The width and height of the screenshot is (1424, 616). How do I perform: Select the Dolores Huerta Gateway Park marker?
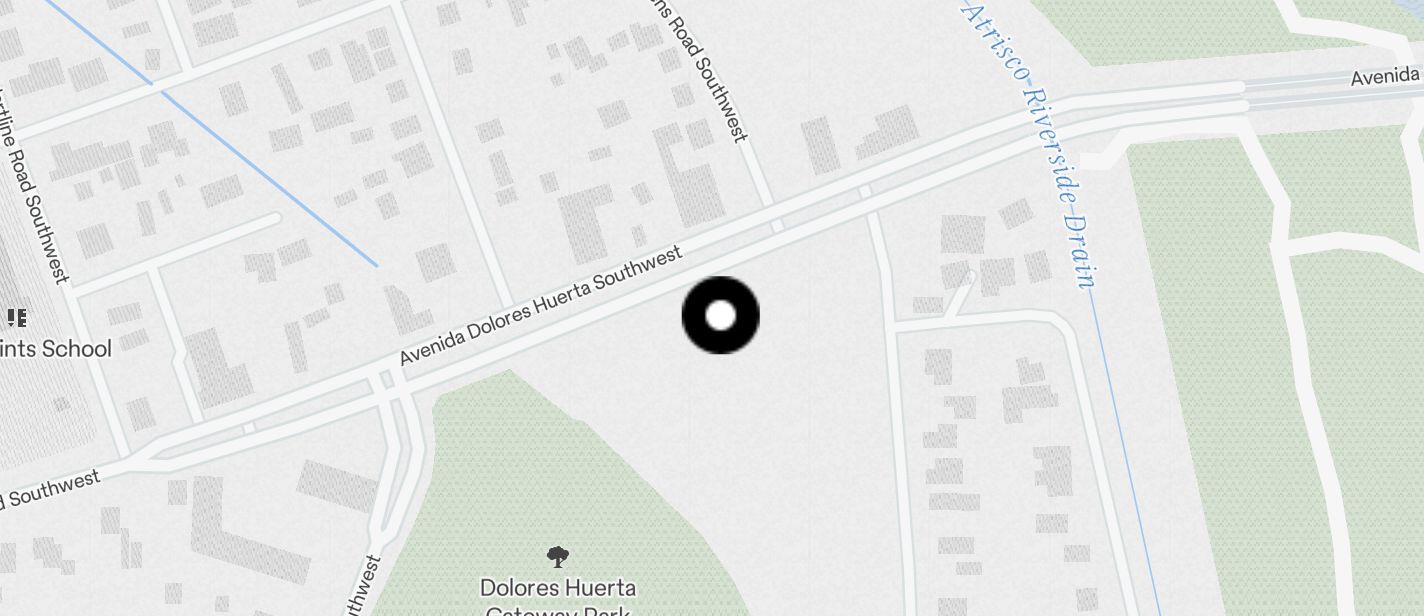558,556
